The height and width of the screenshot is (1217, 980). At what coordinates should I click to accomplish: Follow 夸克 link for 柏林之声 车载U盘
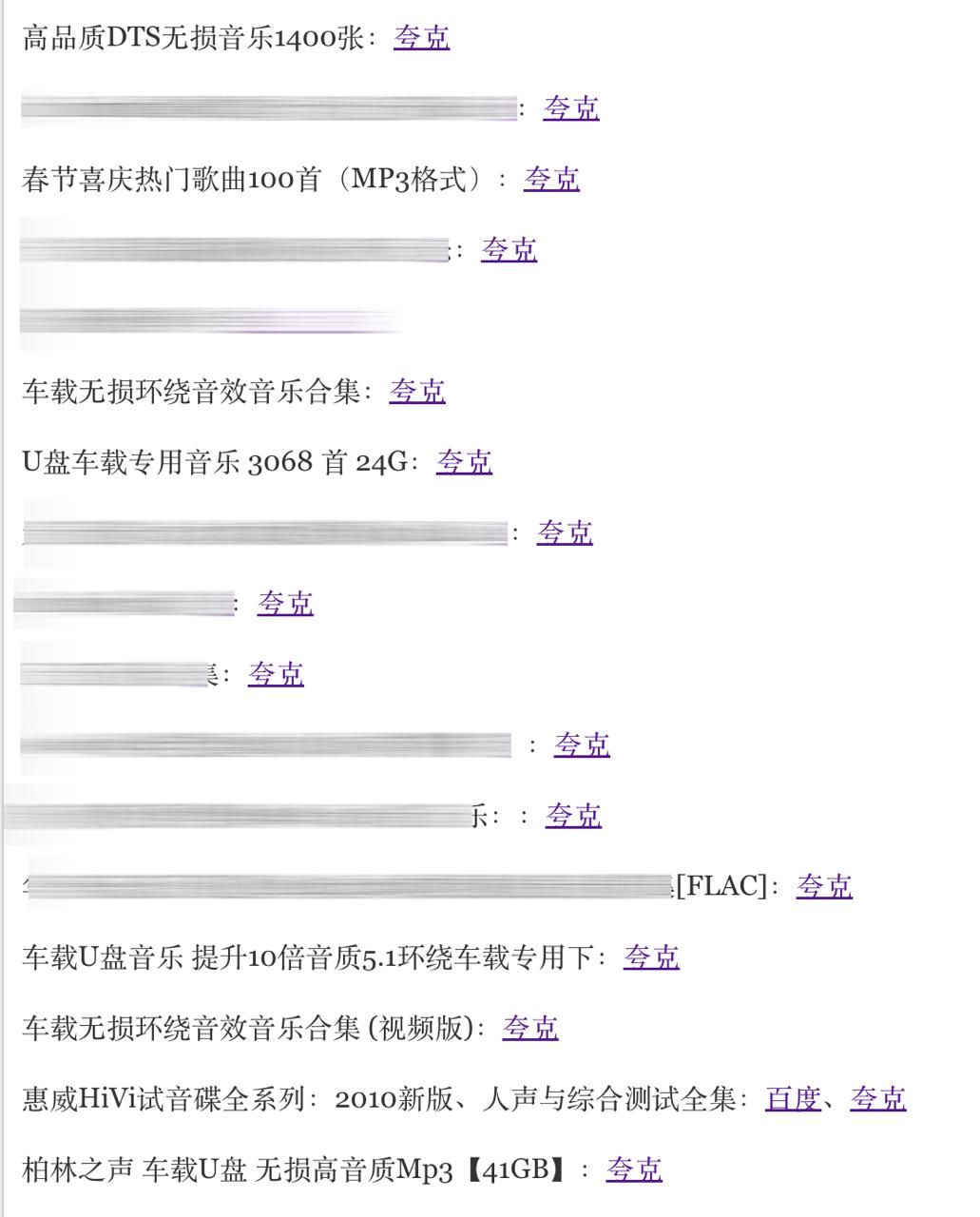click(634, 1169)
